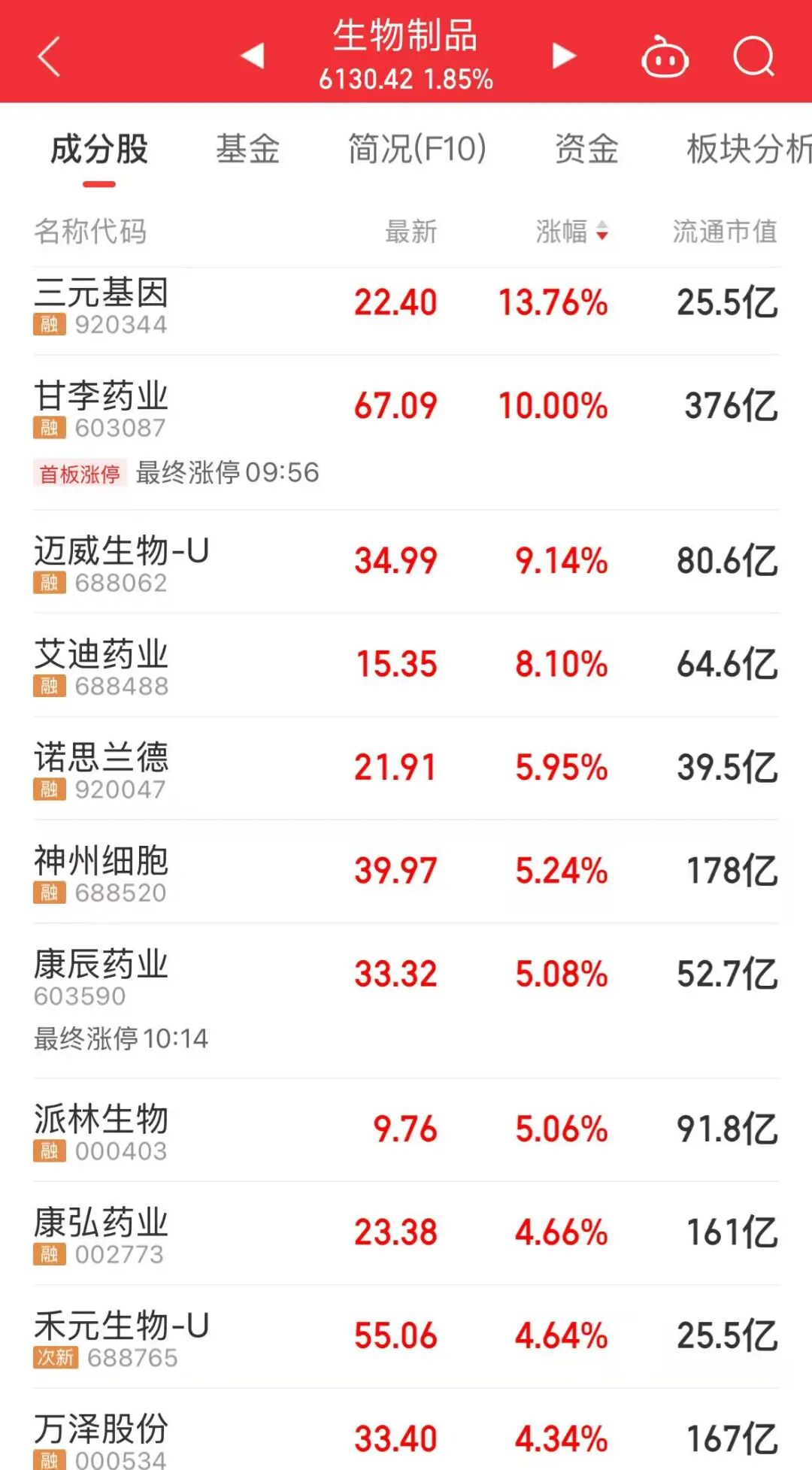This screenshot has width=812, height=1470.
Task: Open the 神州细胞 stock row
Action: [x=406, y=871]
